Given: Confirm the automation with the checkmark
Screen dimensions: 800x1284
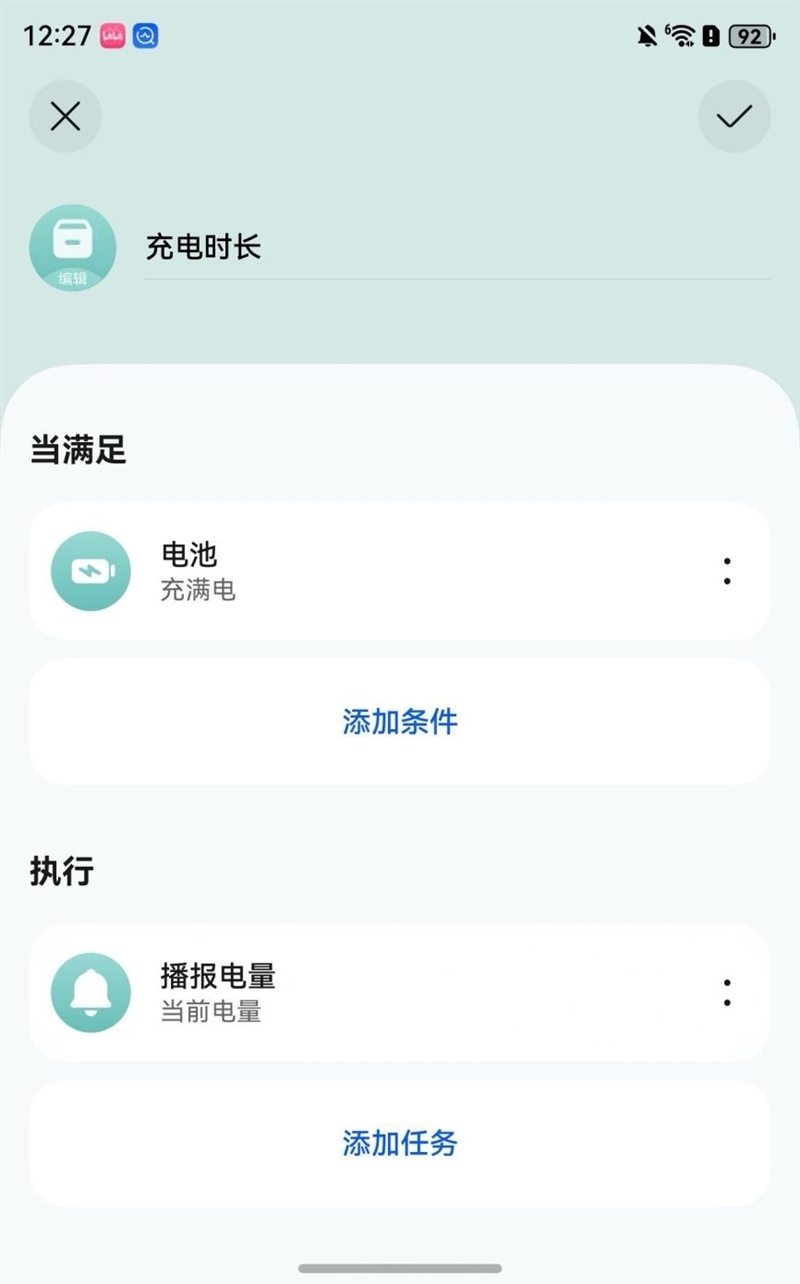Looking at the screenshot, I should 734,116.
